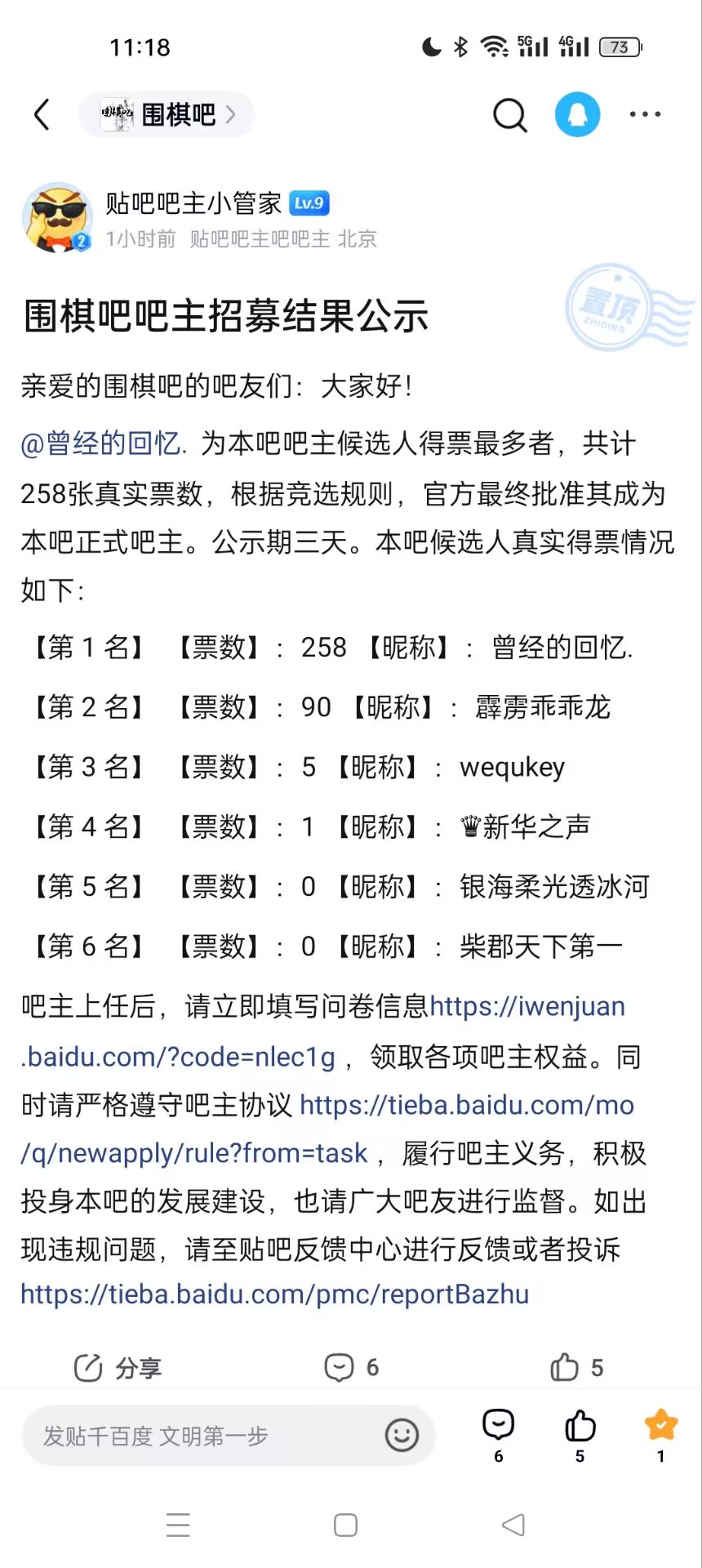Open the three-dot overflow menu
Viewport: 702px width, 1568px height.
[x=645, y=114]
